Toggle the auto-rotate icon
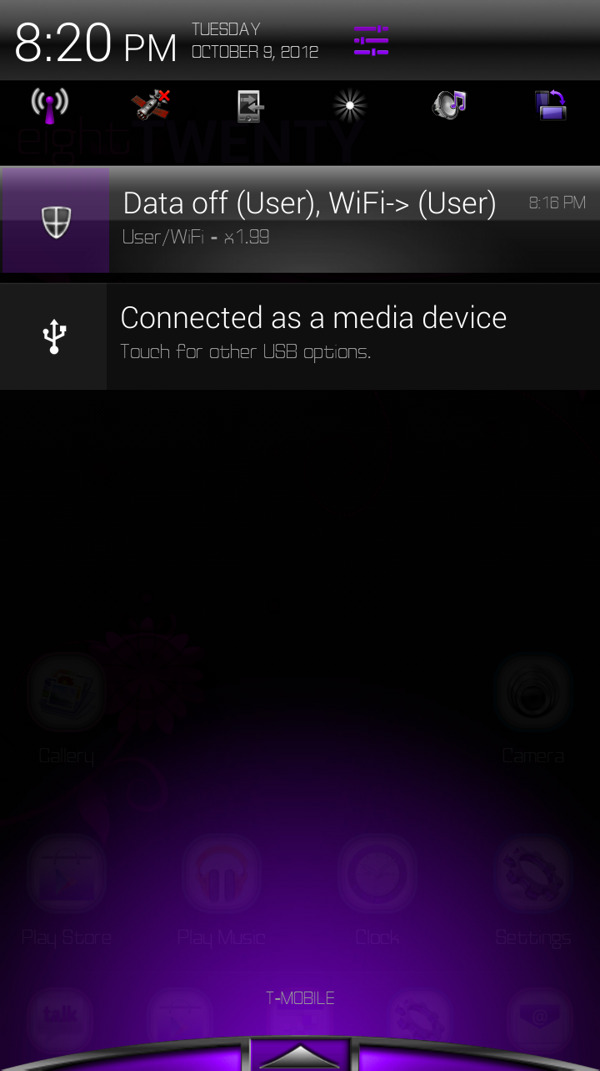Viewport: 600px width, 1071px height. point(551,105)
